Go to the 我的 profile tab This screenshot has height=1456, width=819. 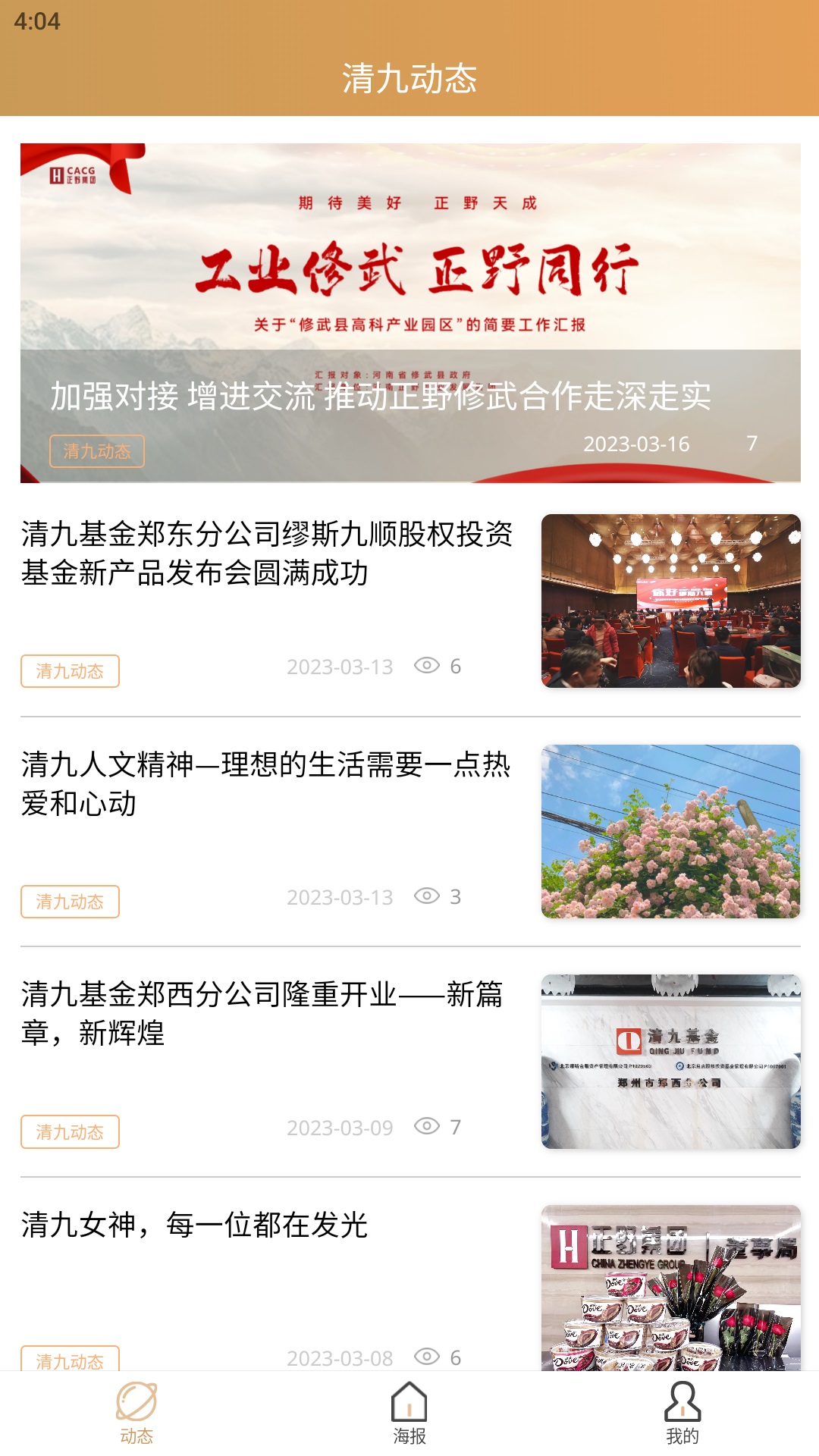click(x=682, y=1413)
